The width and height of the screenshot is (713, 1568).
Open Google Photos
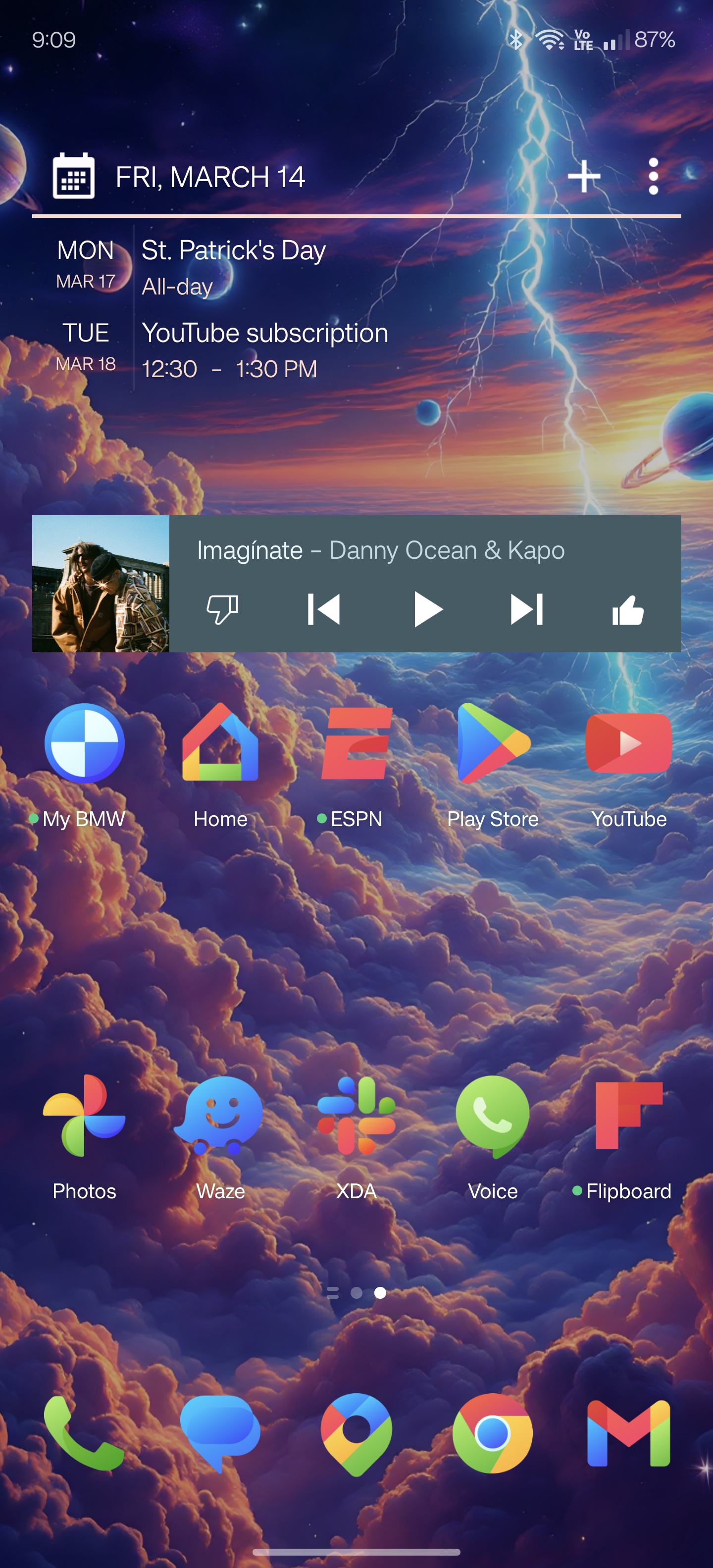tap(85, 1116)
